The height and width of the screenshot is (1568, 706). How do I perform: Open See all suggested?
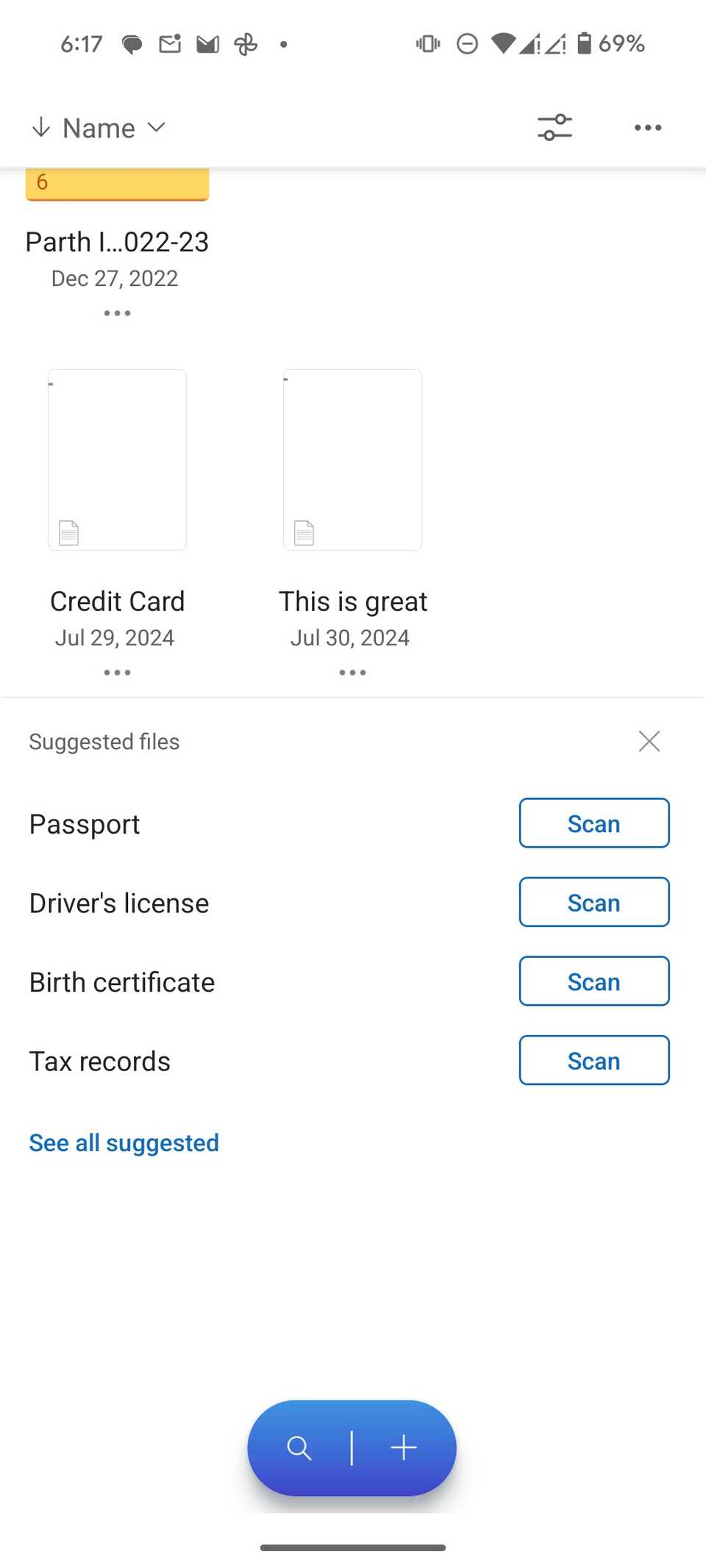tap(124, 1142)
